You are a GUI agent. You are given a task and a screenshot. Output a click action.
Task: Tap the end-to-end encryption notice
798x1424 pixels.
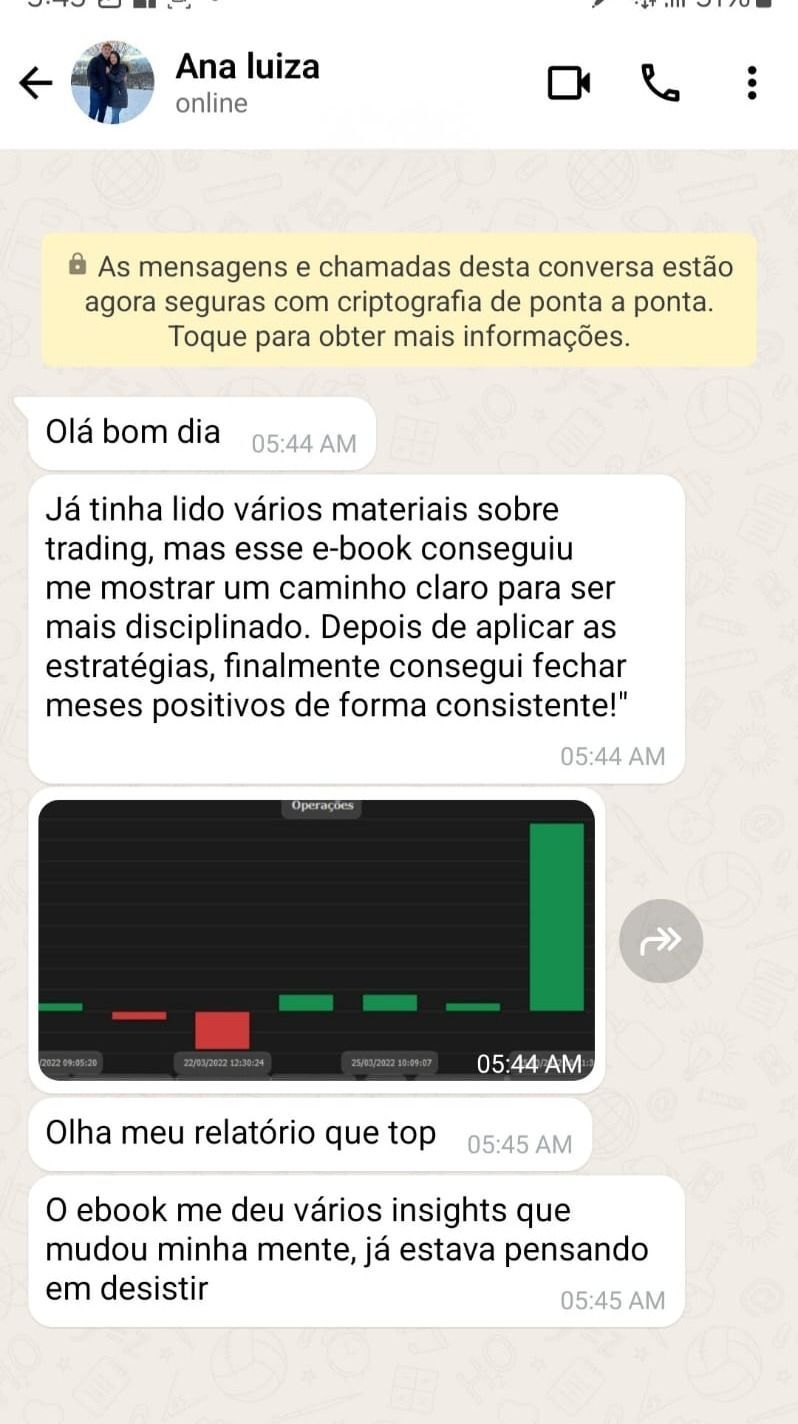(399, 301)
